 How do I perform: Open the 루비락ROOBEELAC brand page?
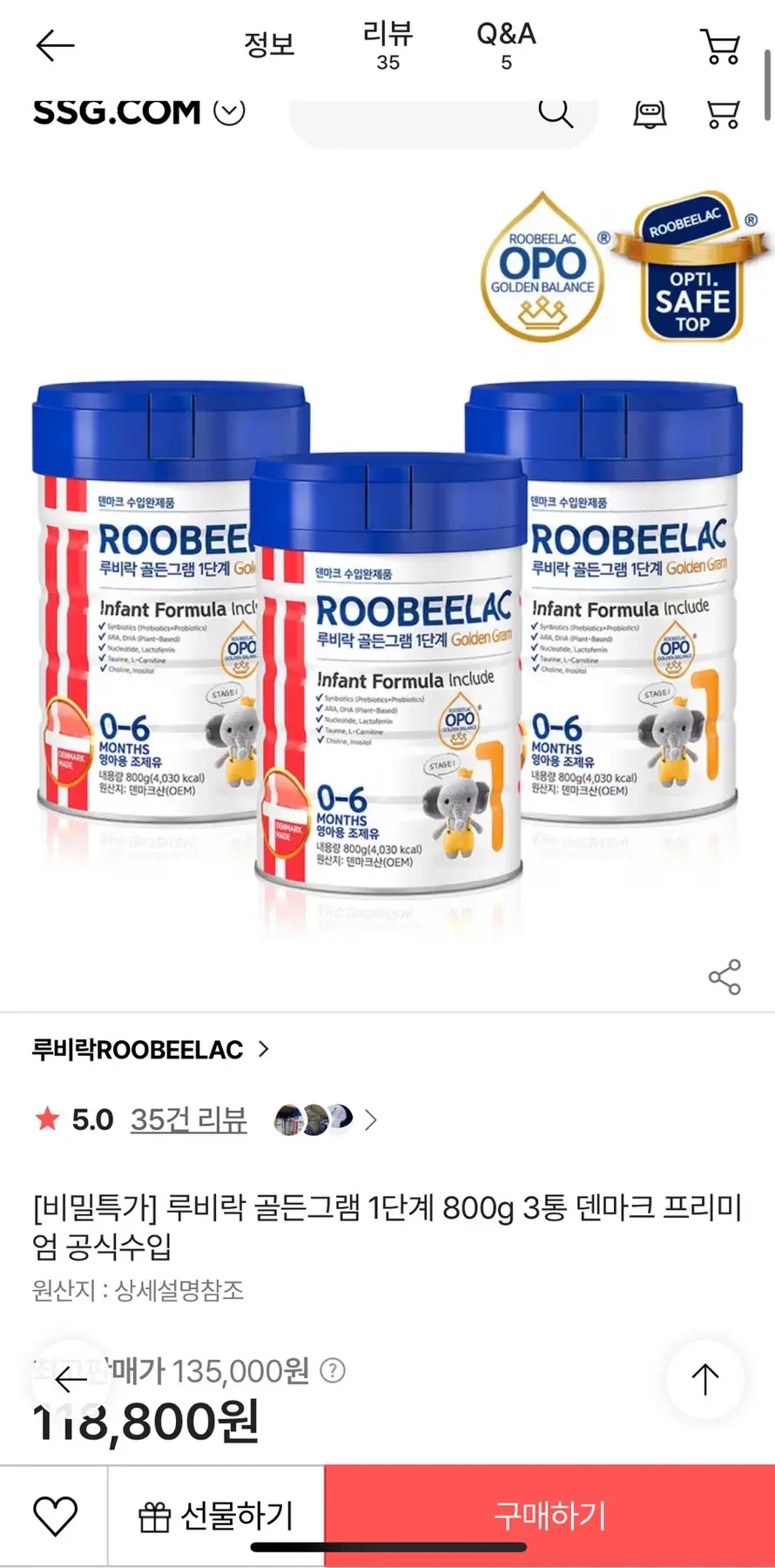click(x=150, y=1050)
